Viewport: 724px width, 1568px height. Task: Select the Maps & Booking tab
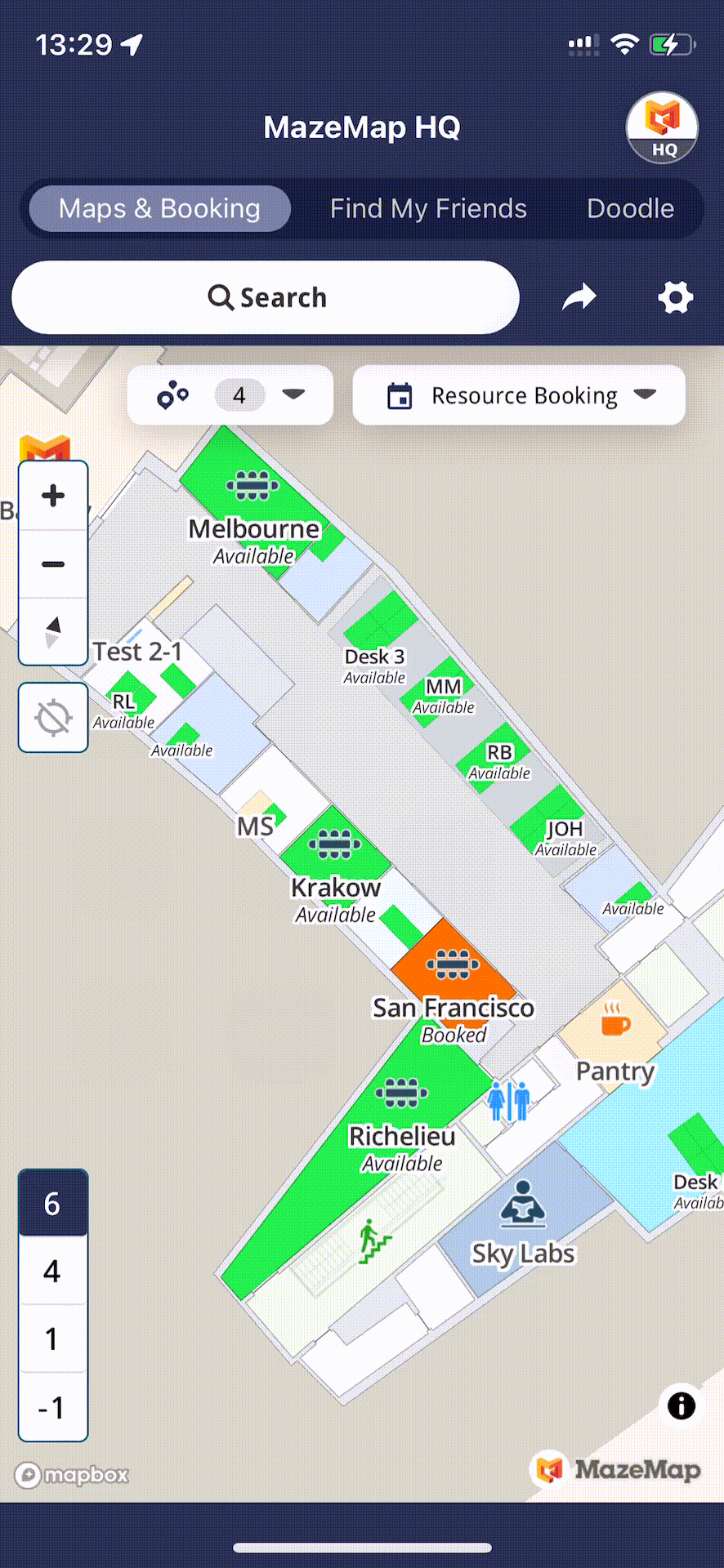coord(159,209)
